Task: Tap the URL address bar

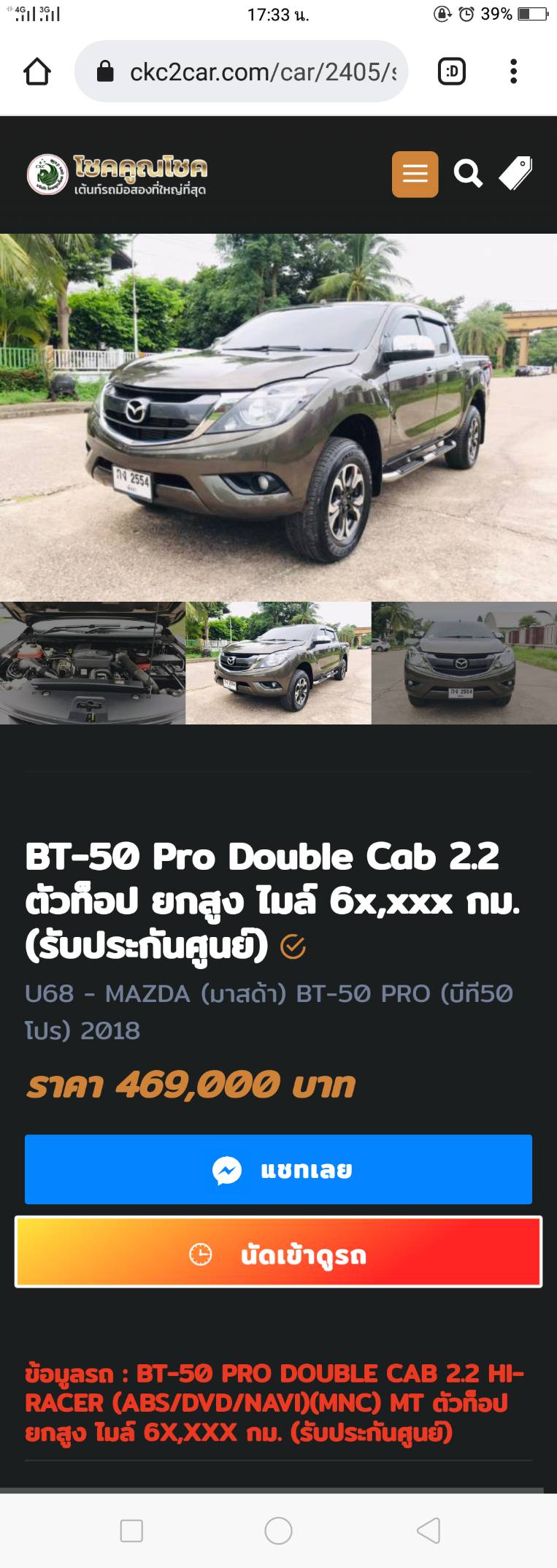Action: pyautogui.click(x=248, y=72)
